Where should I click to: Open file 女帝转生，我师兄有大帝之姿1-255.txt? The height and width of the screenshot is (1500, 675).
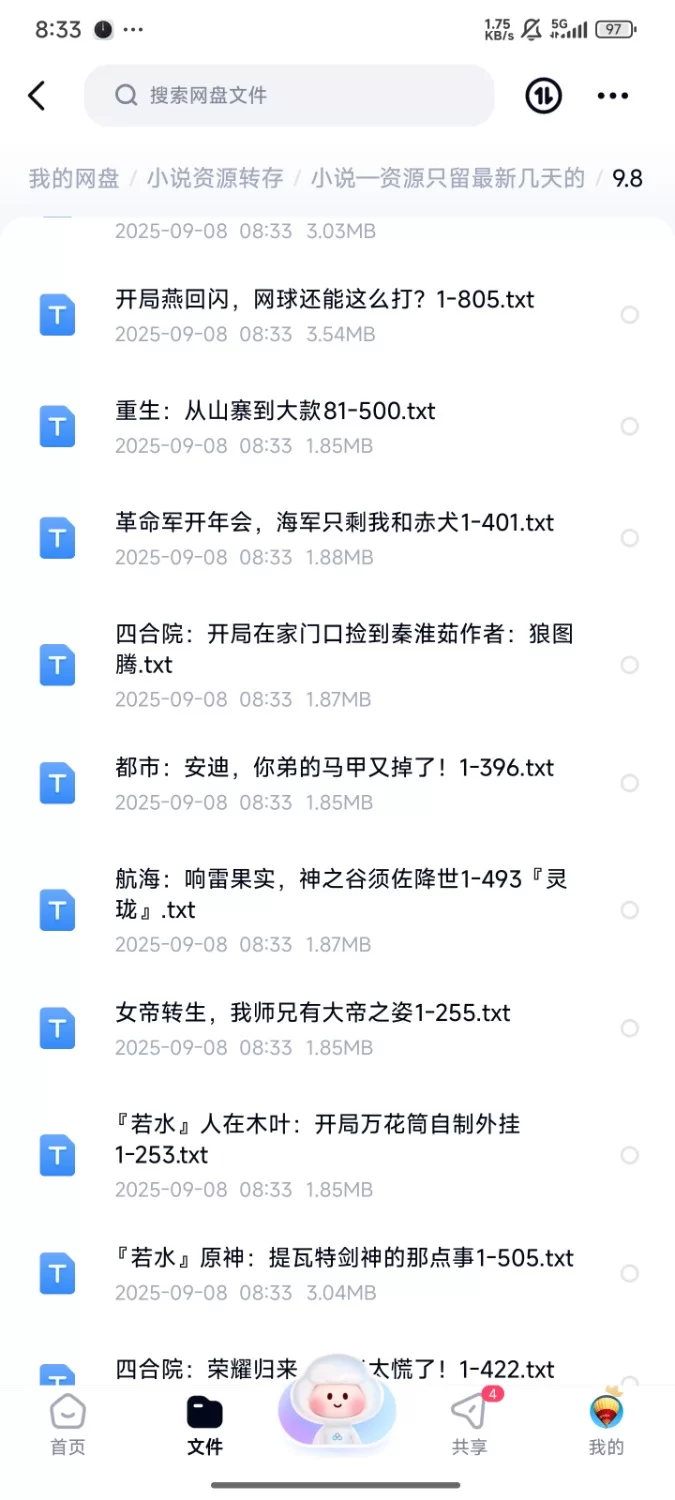[x=313, y=1013]
